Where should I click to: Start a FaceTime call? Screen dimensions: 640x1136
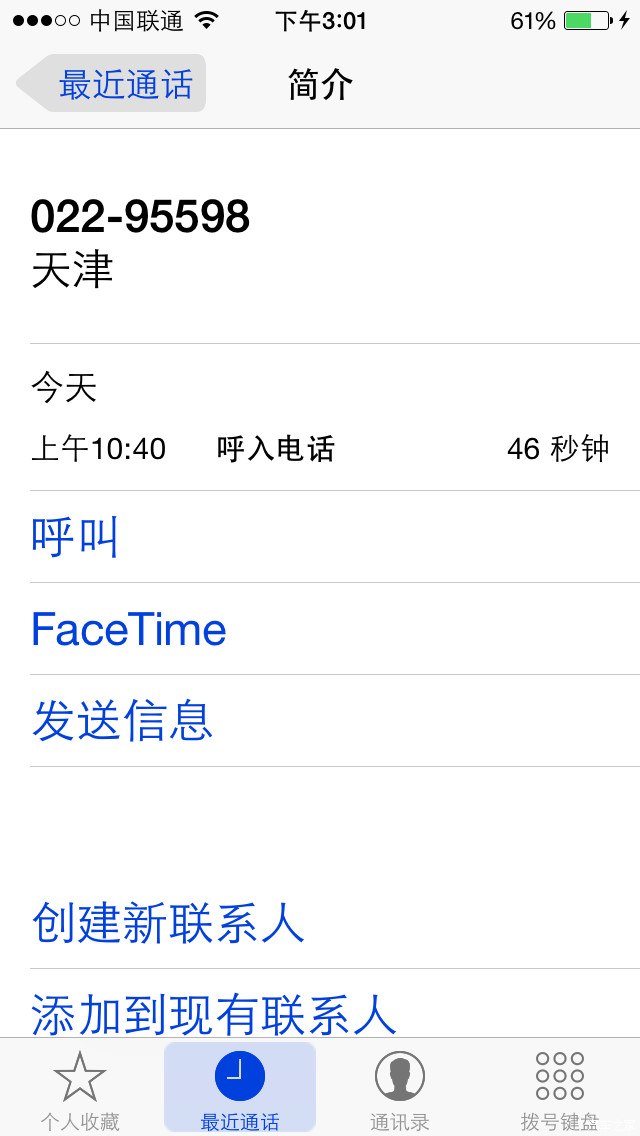(129, 630)
